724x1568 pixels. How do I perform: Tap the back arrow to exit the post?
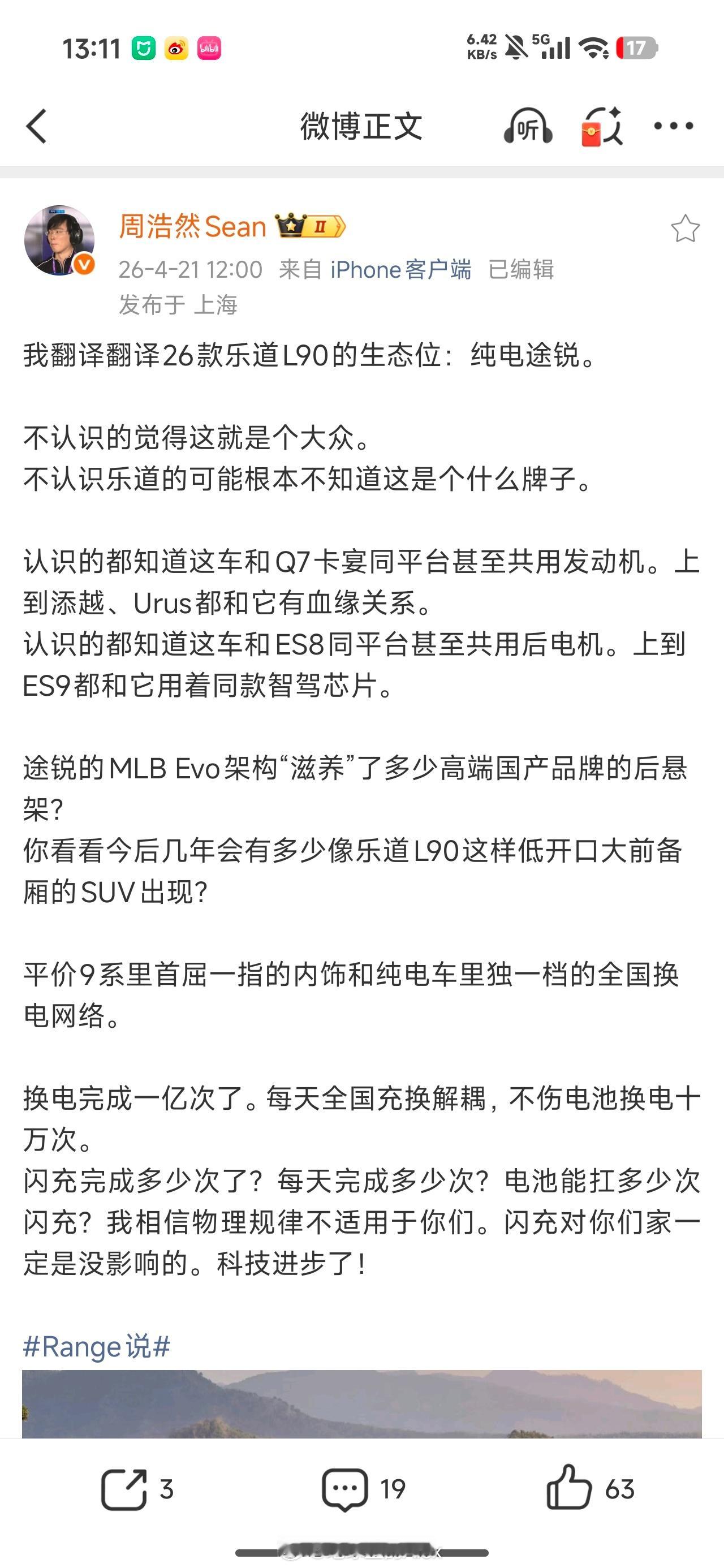[37, 126]
